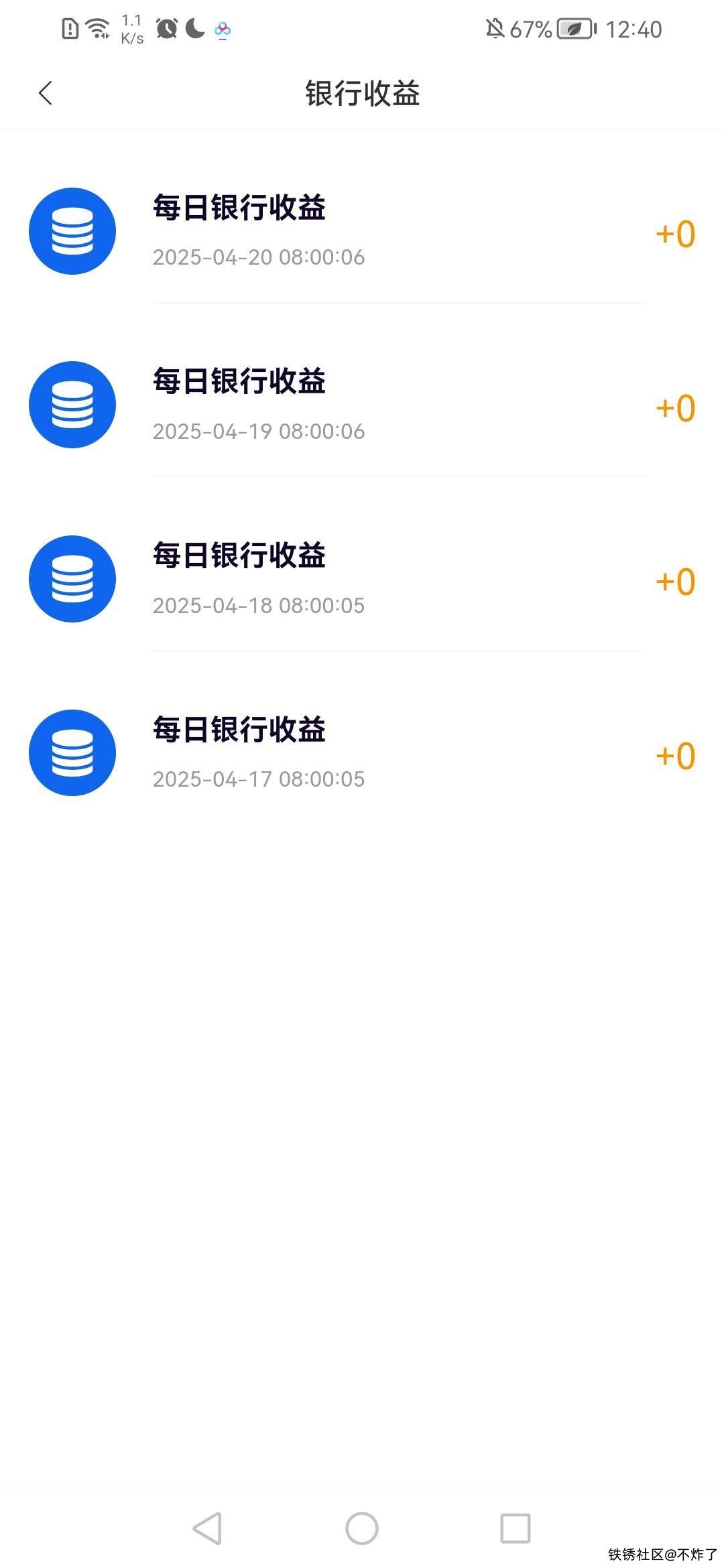Viewport: 724px width, 1568px height.
Task: Go back from the 银行收益 page
Action: 46,93
